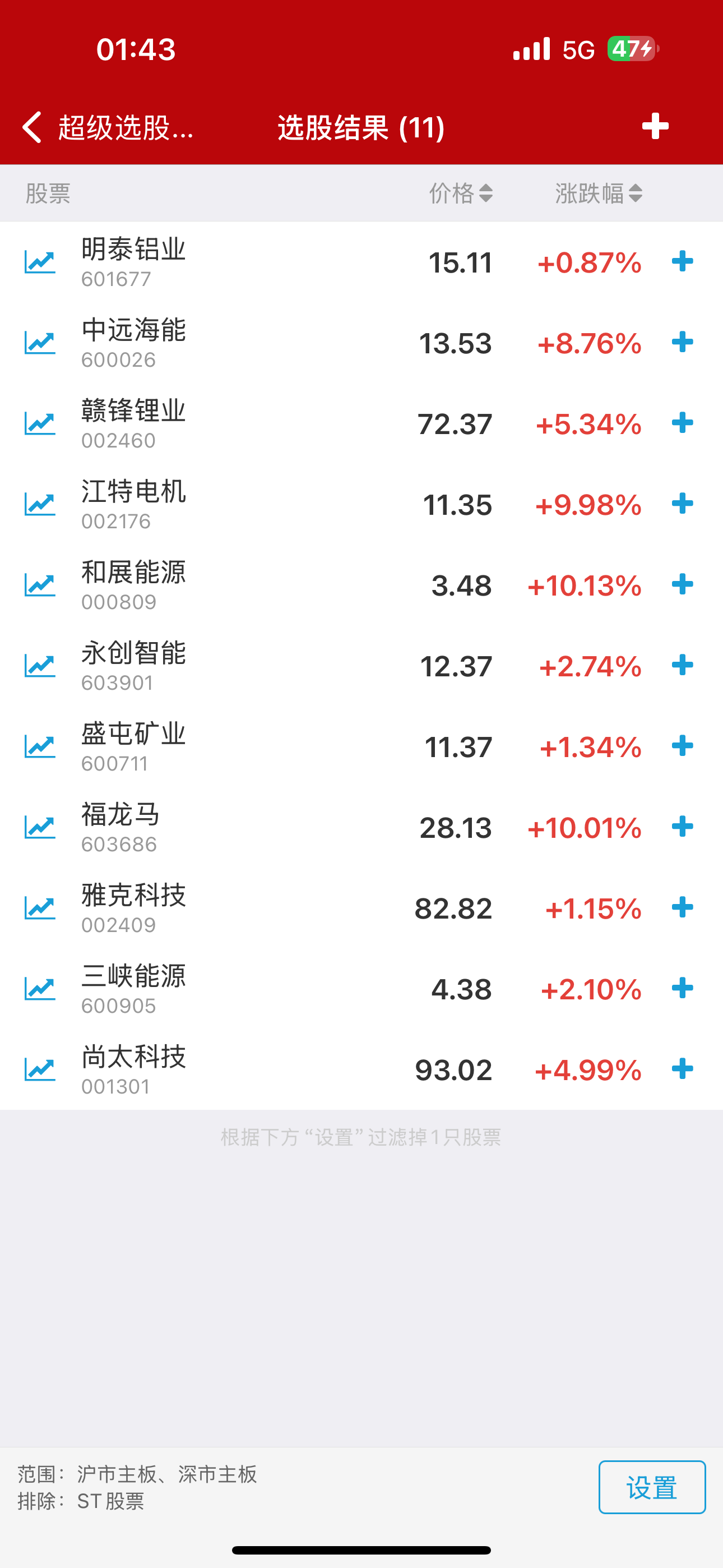This screenshot has height=1568, width=723.
Task: Add 福龙马 to watchlist
Action: tap(682, 827)
